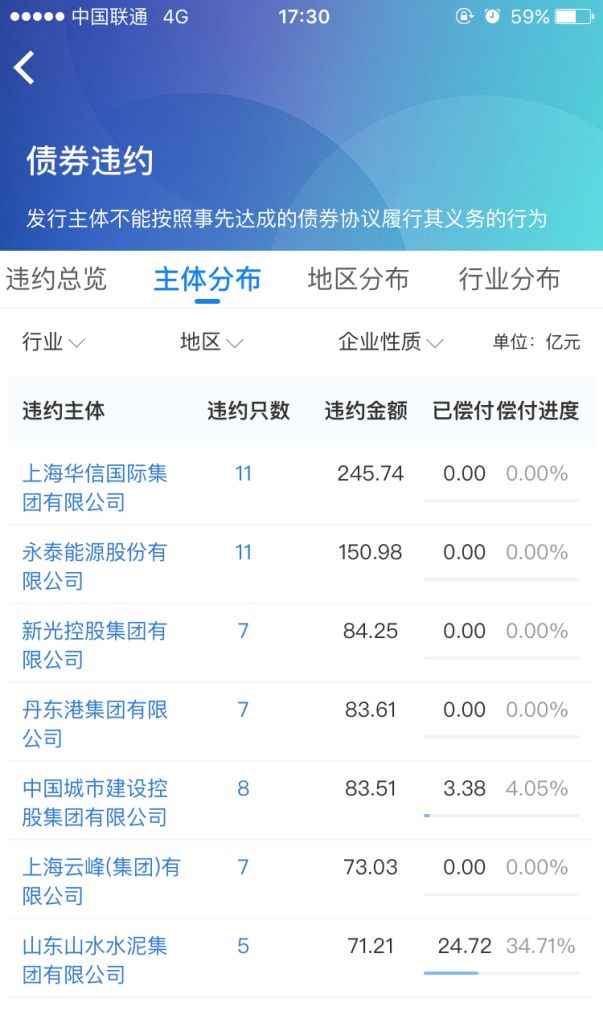Open 永泰能源股份有限公司 details
The height and width of the screenshot is (1030, 603).
click(x=95, y=566)
